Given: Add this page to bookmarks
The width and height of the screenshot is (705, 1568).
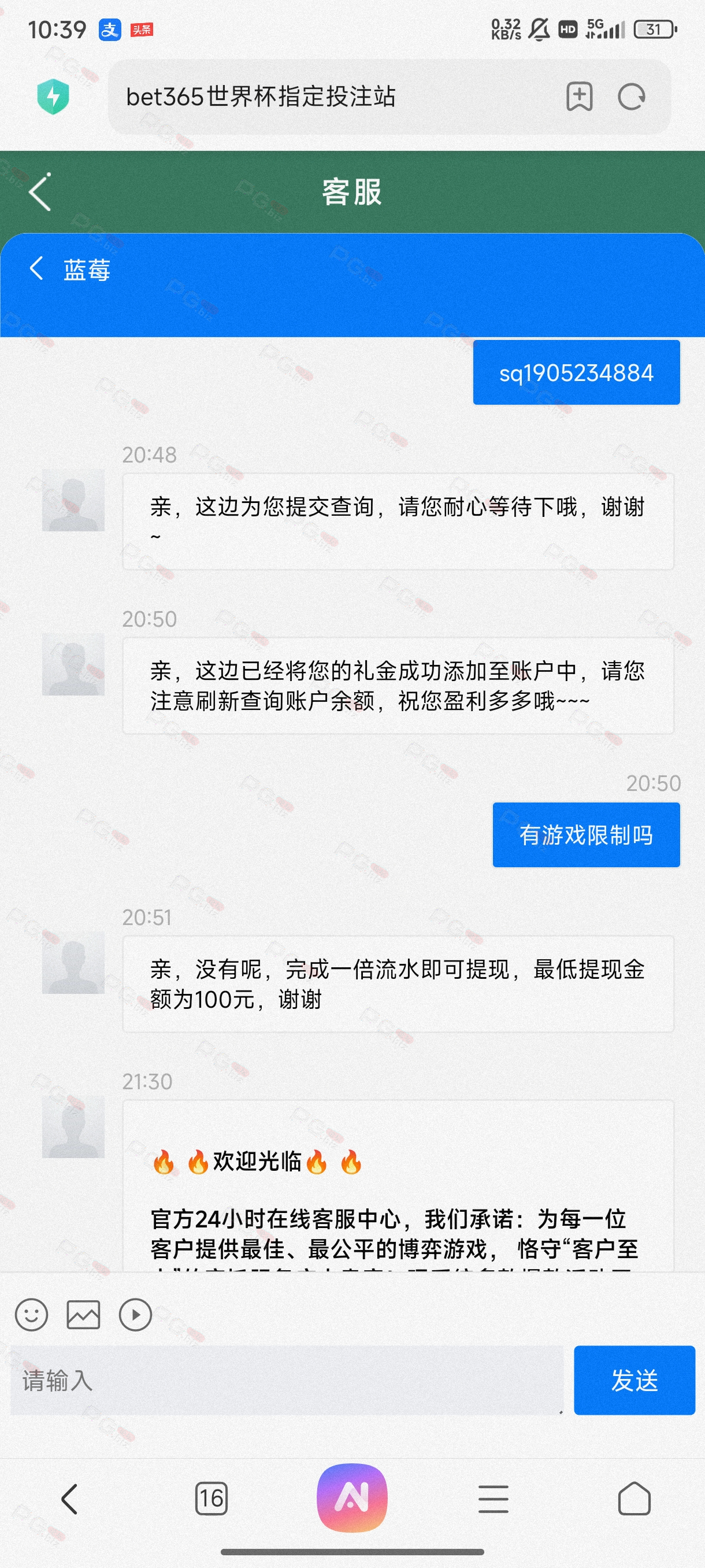Looking at the screenshot, I should point(579,97).
